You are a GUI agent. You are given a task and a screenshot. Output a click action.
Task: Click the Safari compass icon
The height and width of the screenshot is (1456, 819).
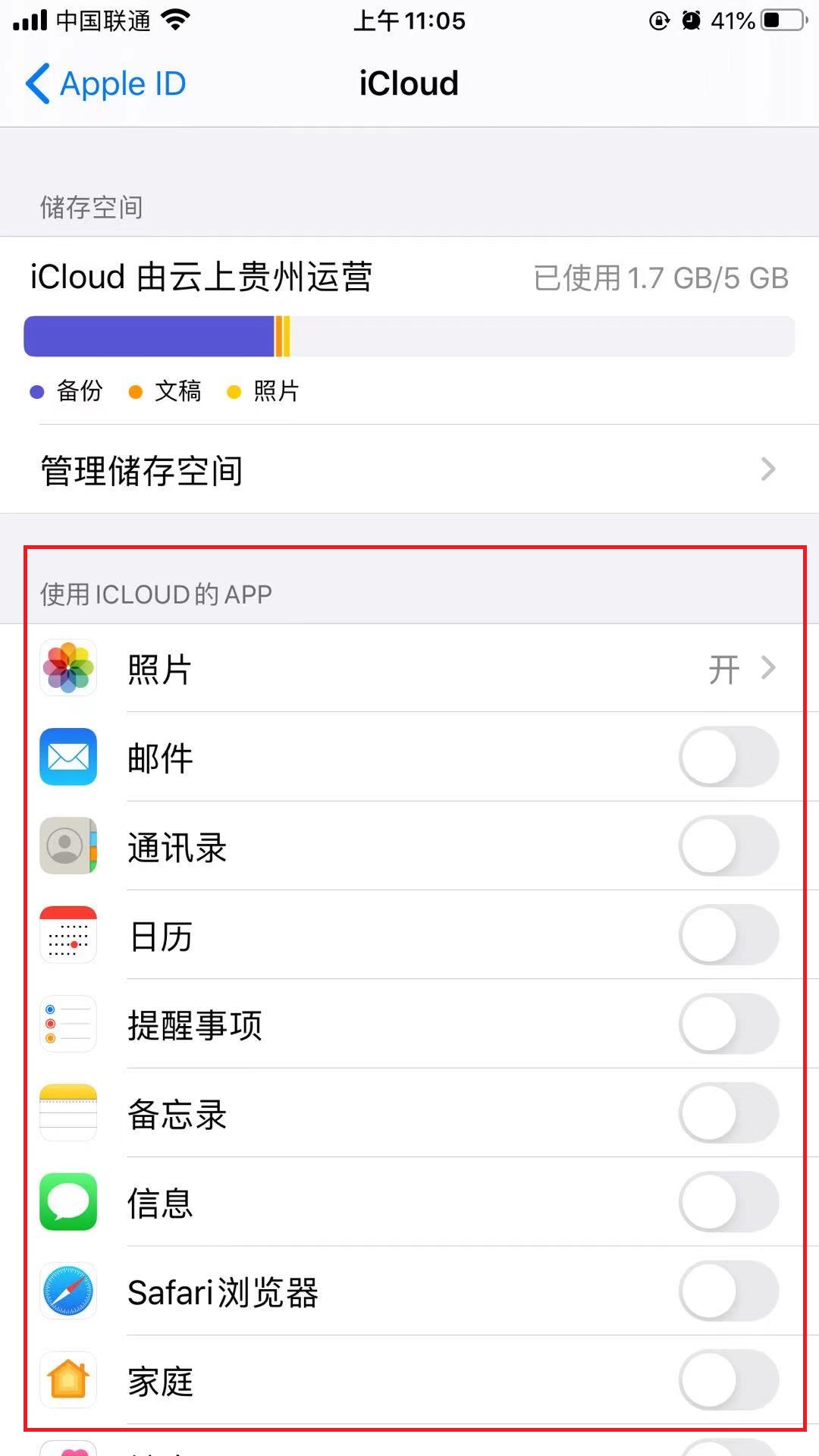[67, 1292]
